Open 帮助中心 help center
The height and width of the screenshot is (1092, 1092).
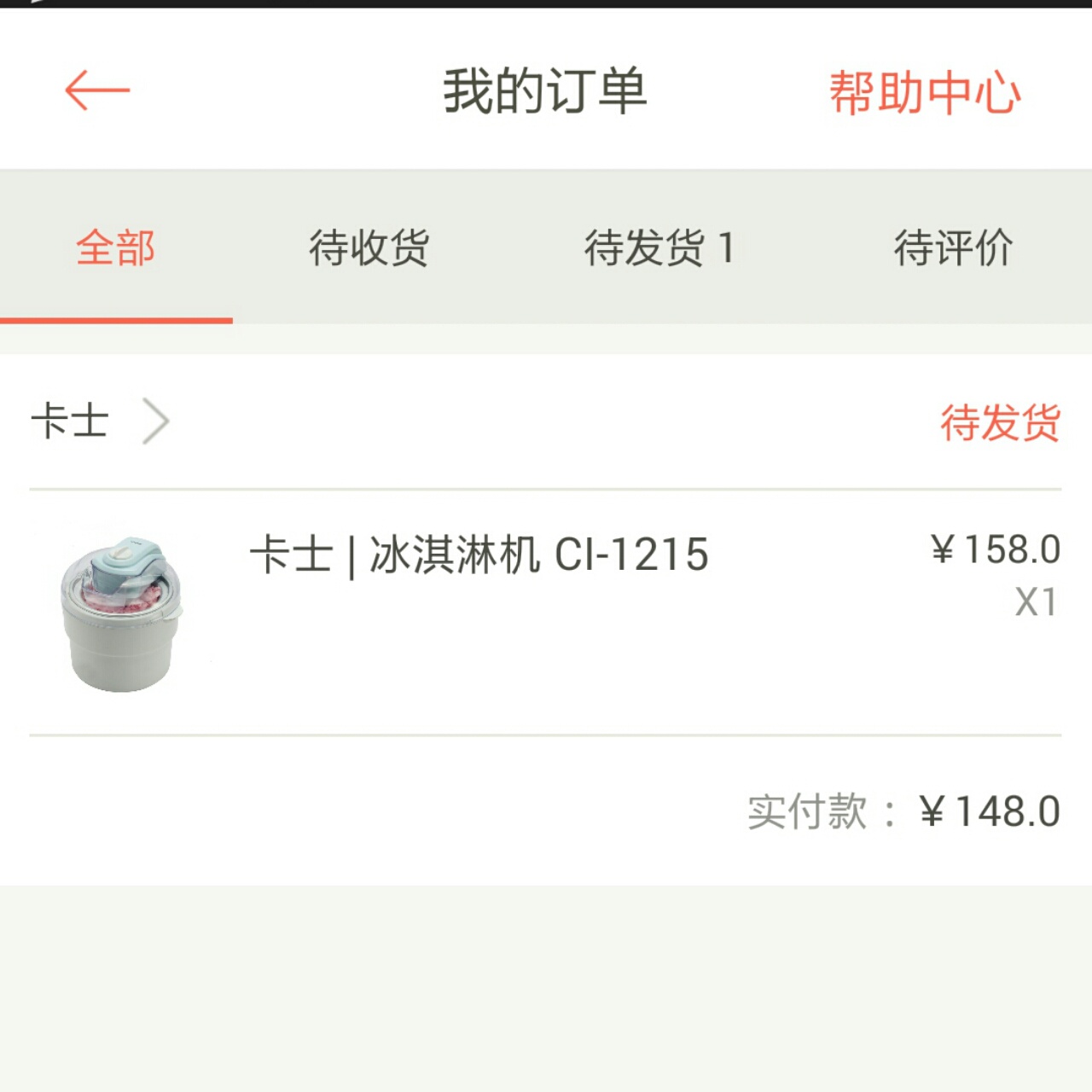[925, 92]
